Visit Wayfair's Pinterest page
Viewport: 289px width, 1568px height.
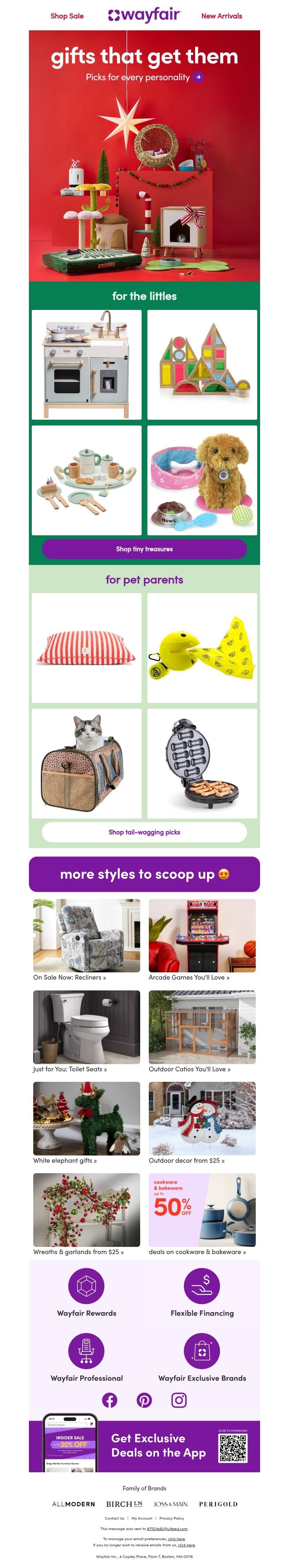pos(144,1400)
